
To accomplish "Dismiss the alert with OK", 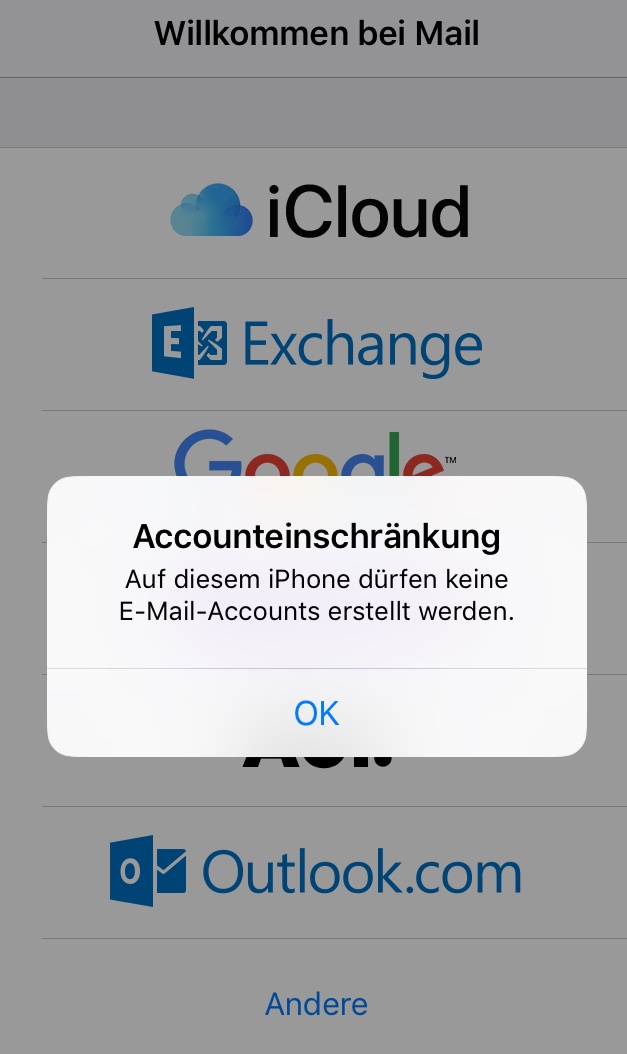I will pyautogui.click(x=316, y=713).
